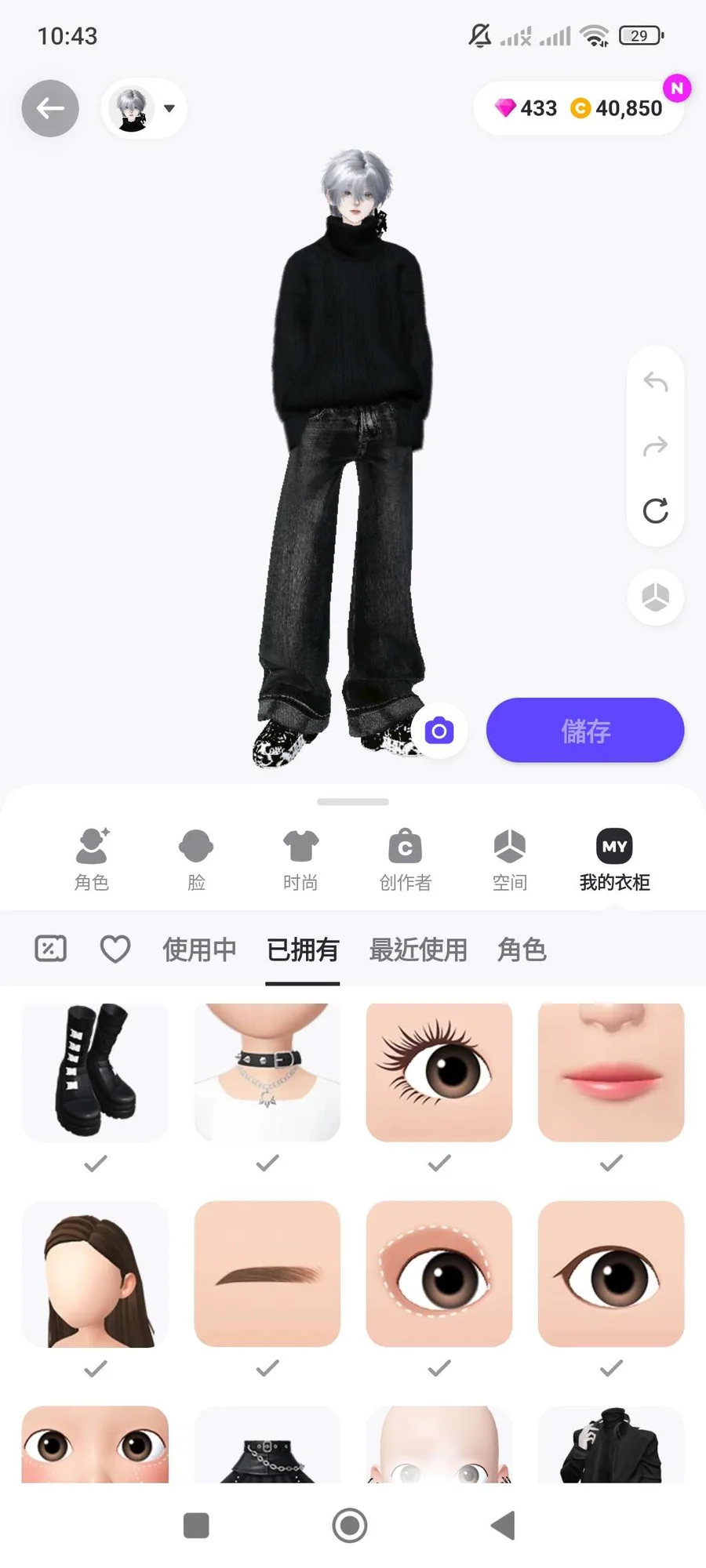Select the long brown hair item
The width and height of the screenshot is (706, 1568).
tap(95, 1274)
